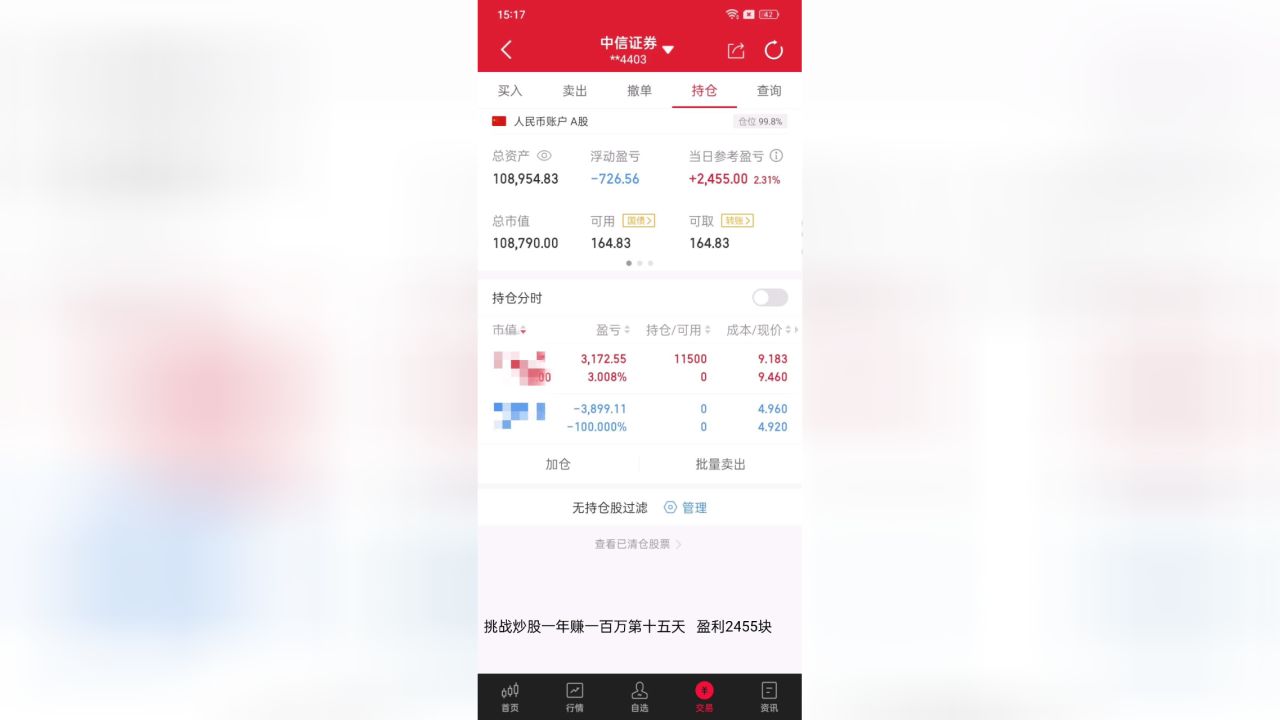Go back using the top-left arrow

coord(507,50)
